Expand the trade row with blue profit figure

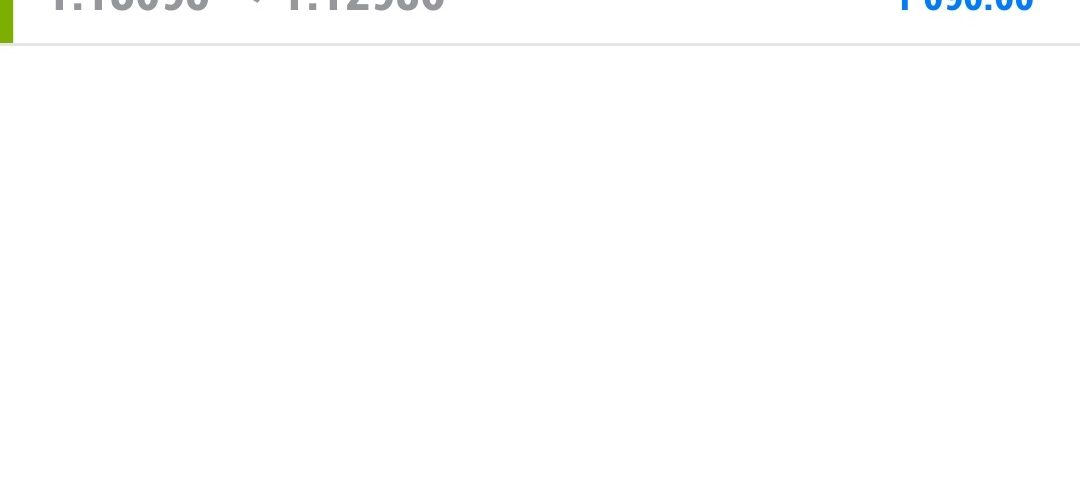coord(540,18)
